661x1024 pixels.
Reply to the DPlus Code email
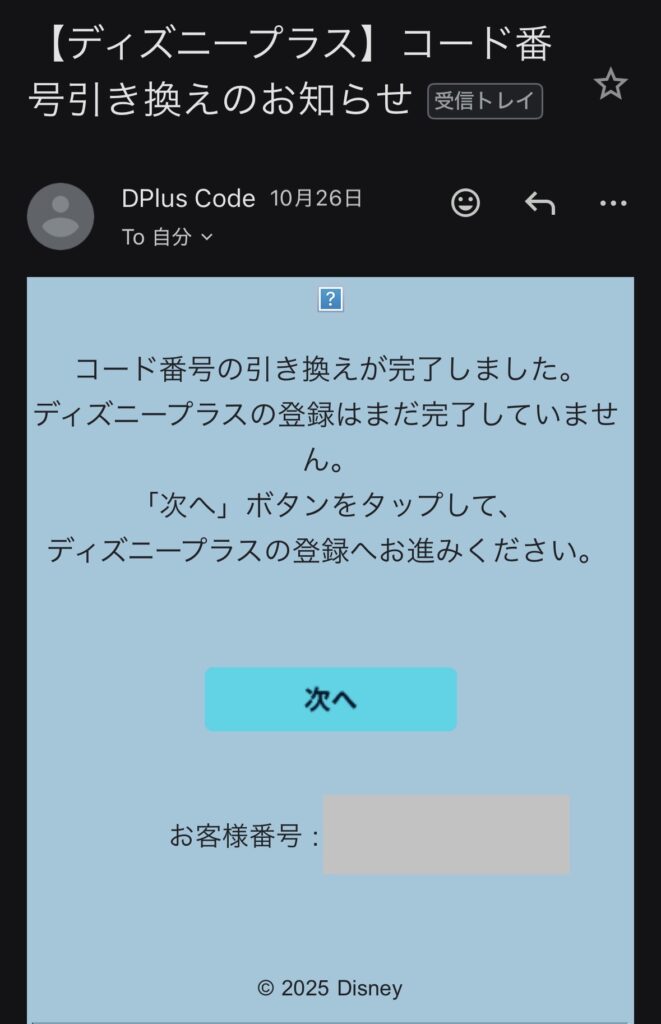click(x=540, y=203)
